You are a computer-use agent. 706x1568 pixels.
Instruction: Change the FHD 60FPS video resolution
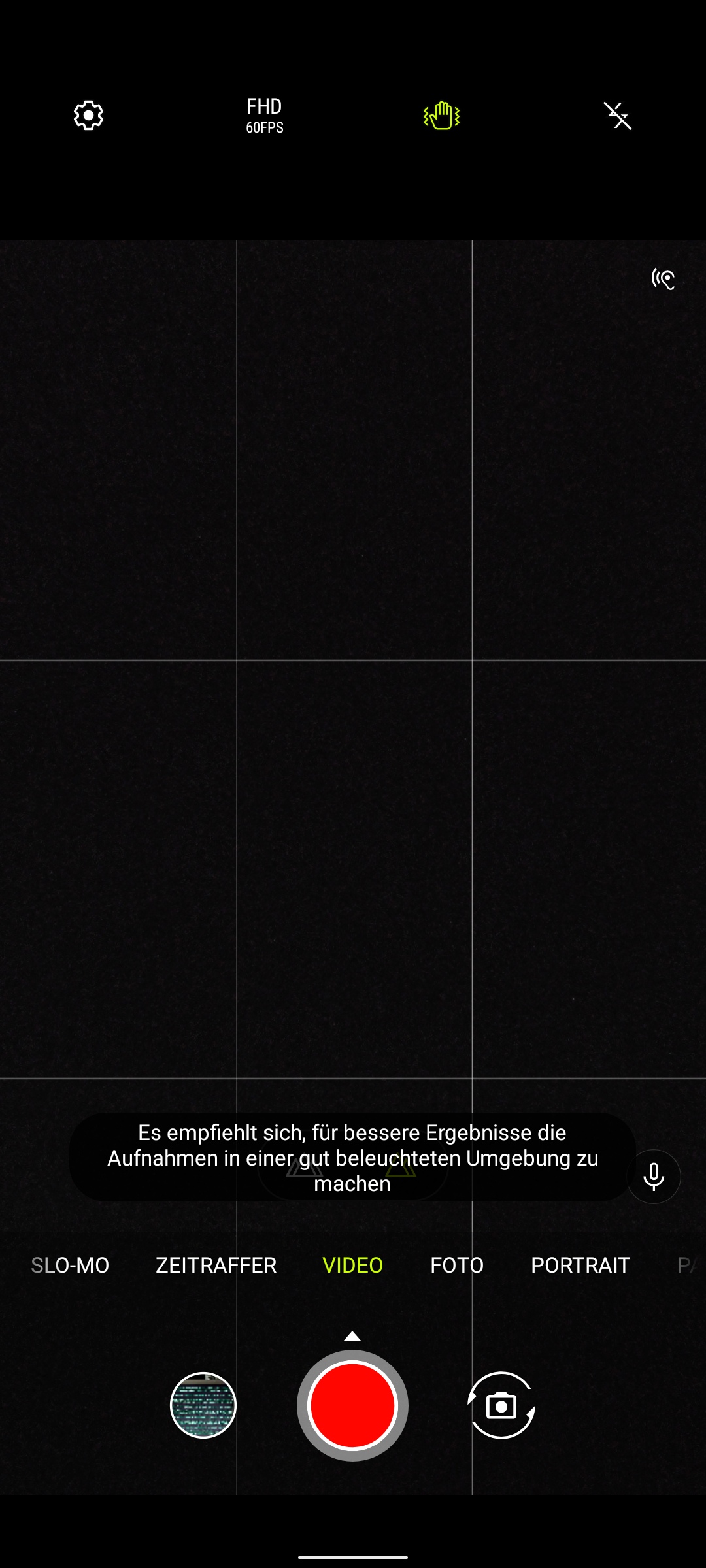265,116
